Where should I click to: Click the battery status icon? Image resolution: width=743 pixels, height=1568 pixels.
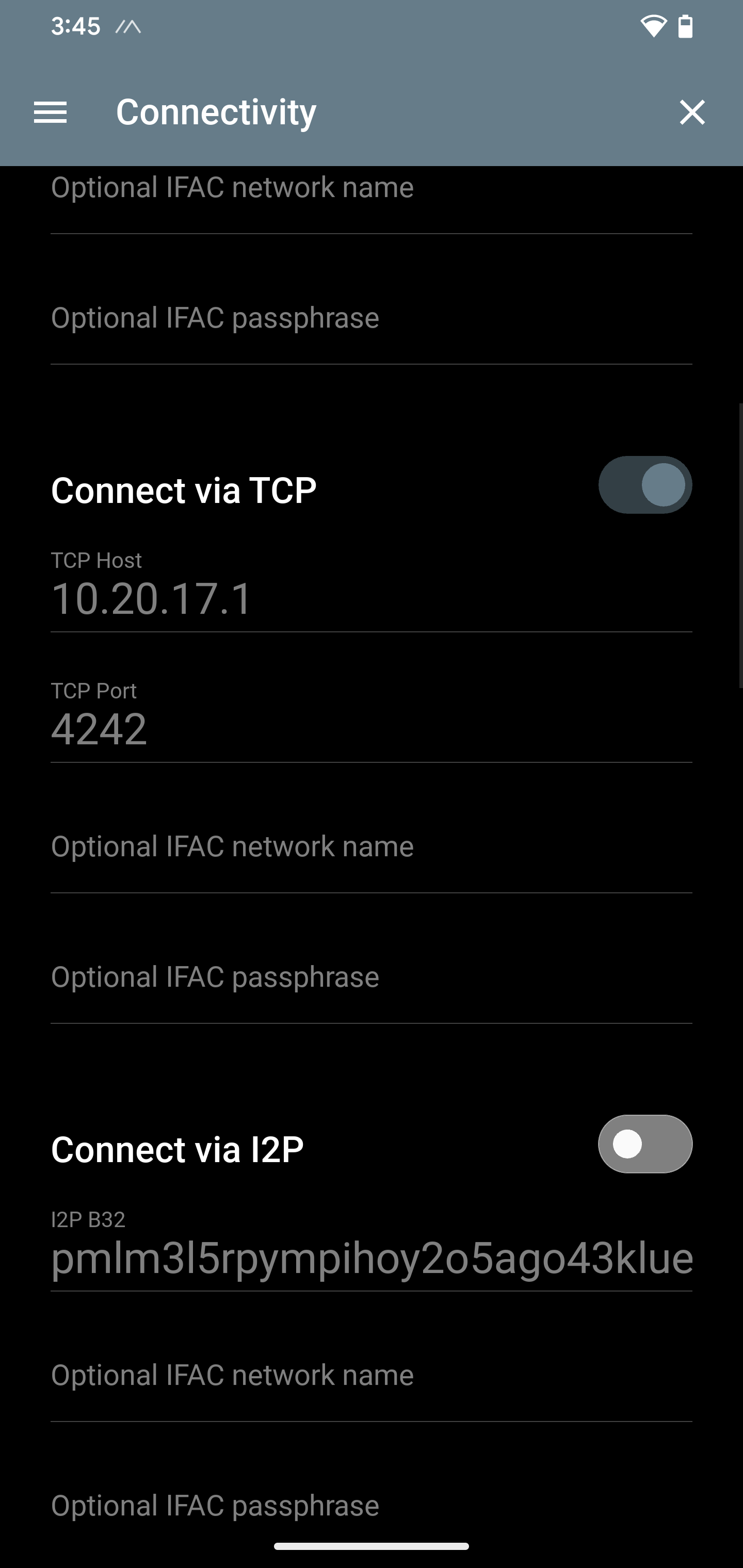point(686,26)
